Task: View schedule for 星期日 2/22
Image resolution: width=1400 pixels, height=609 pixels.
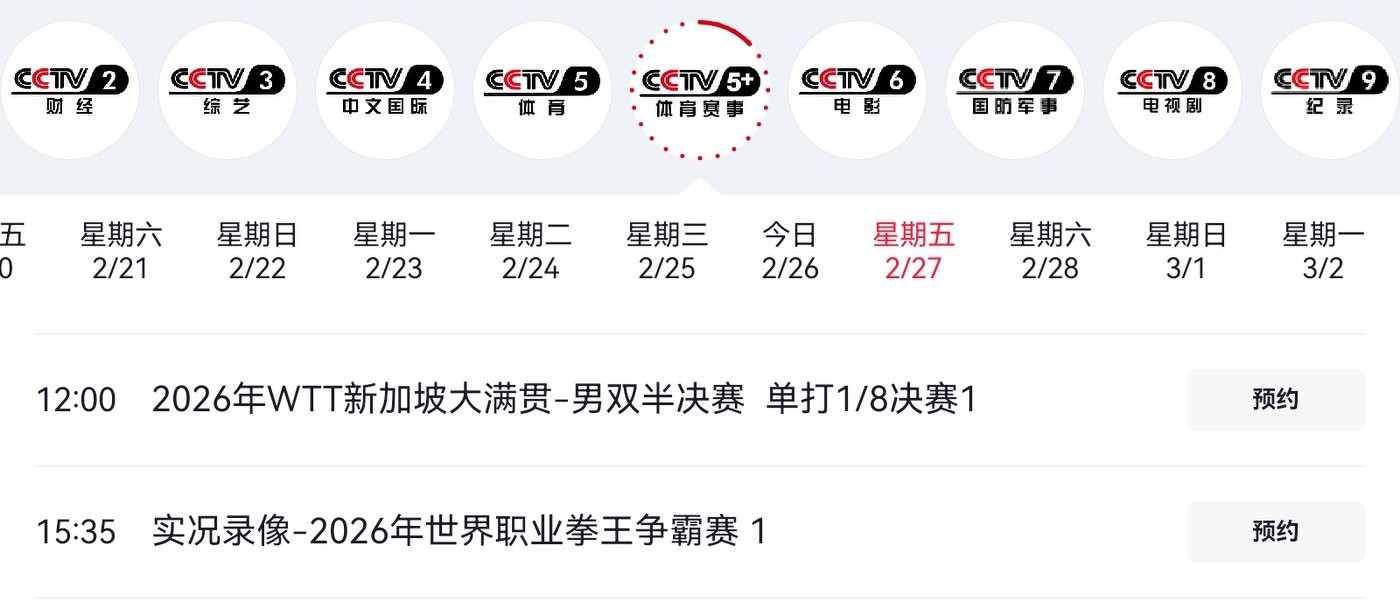Action: (x=257, y=251)
